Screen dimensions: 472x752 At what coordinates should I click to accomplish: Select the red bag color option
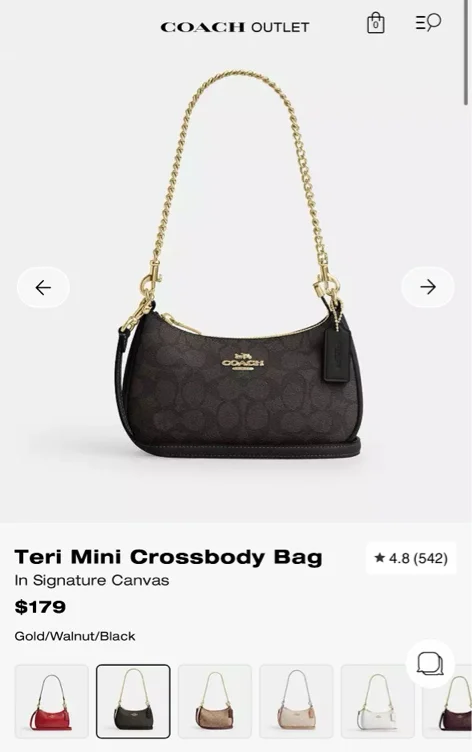coord(52,701)
